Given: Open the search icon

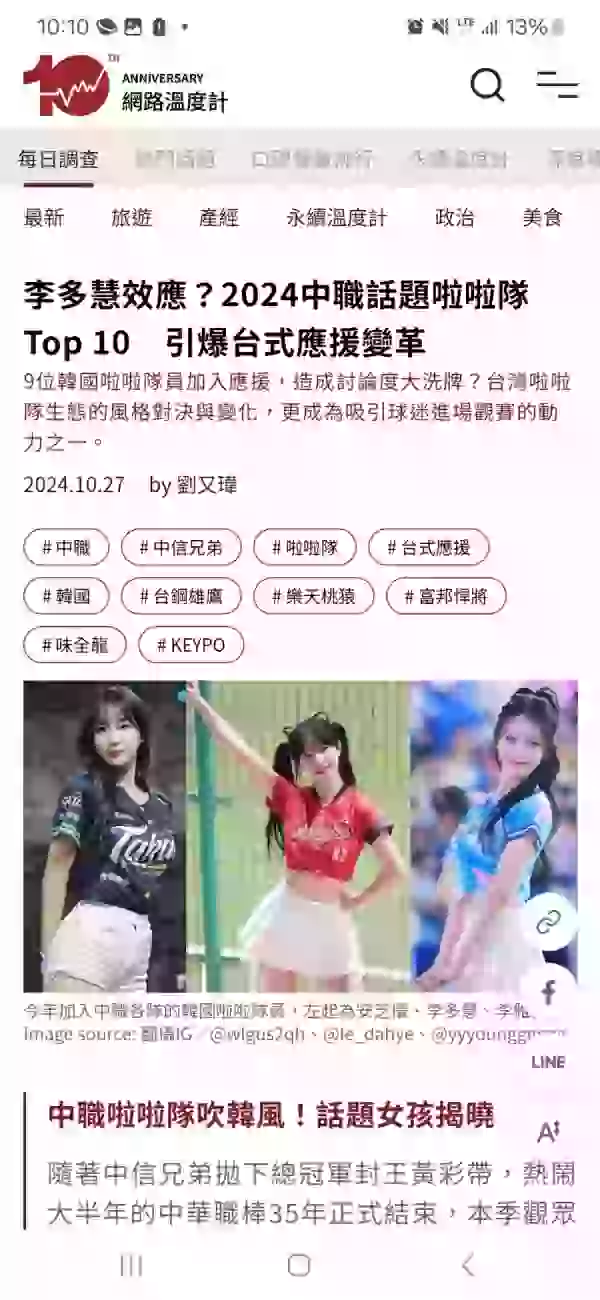Looking at the screenshot, I should pos(487,85).
